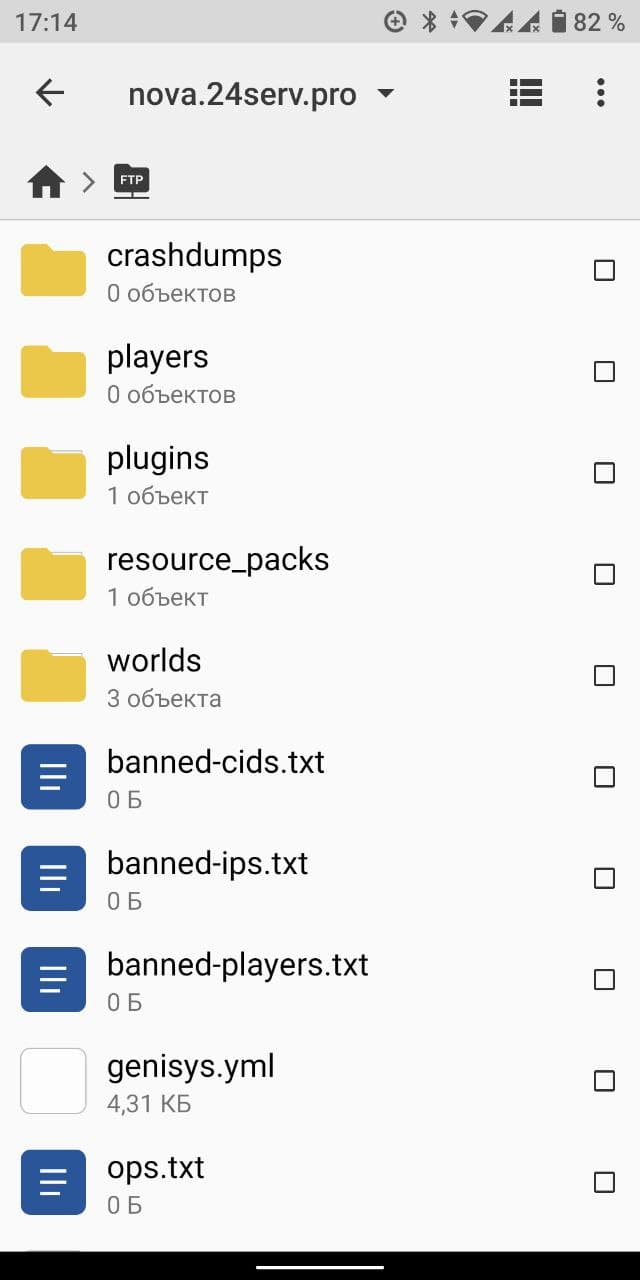The image size is (640, 1280).
Task: Open the players folder
Action: 158,372
